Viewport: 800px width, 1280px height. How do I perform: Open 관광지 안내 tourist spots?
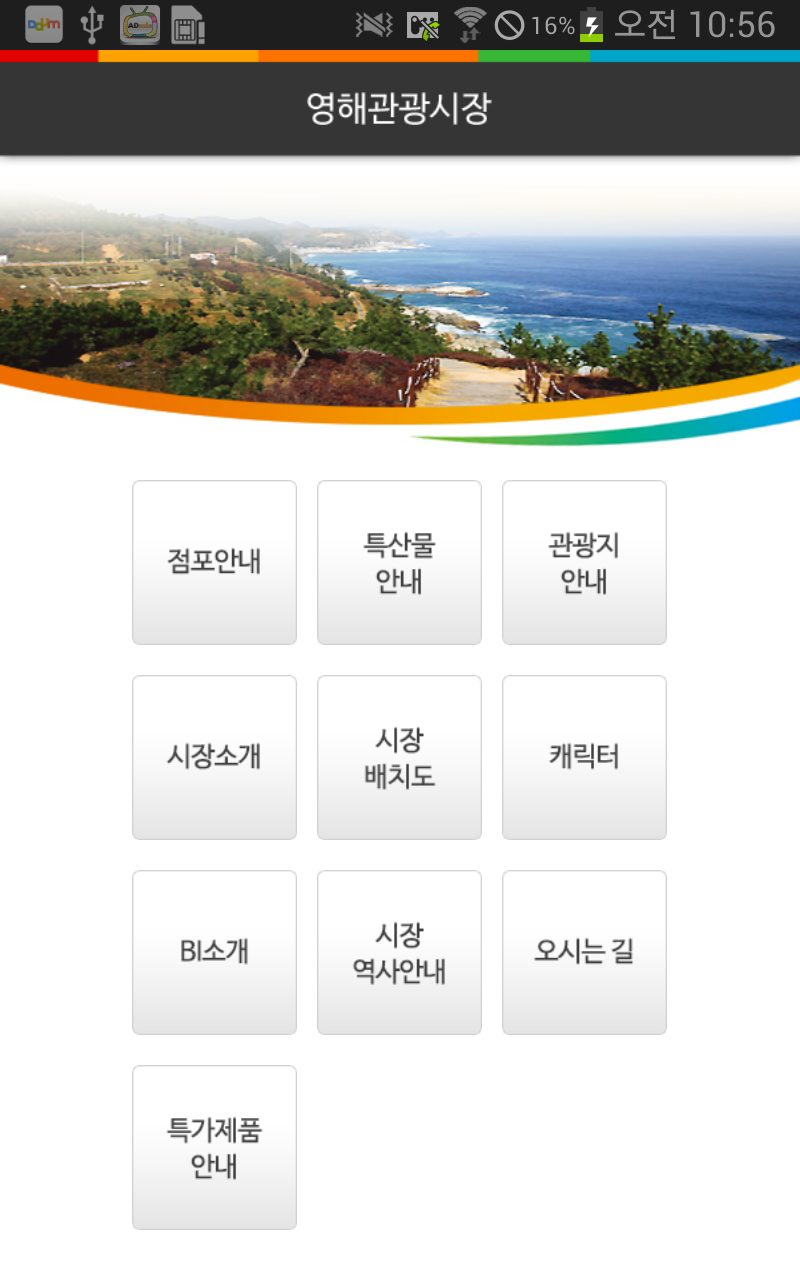pyautogui.click(x=584, y=562)
